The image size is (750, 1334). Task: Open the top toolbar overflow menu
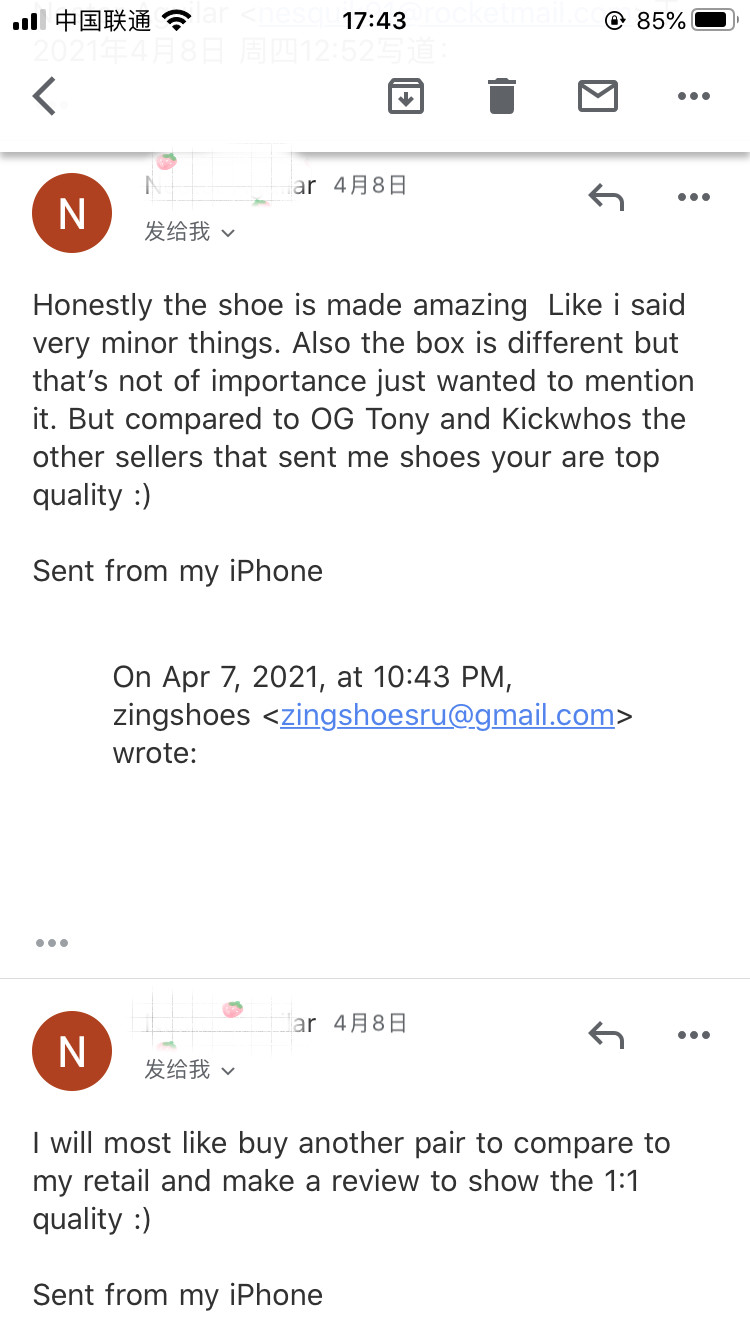click(x=693, y=96)
